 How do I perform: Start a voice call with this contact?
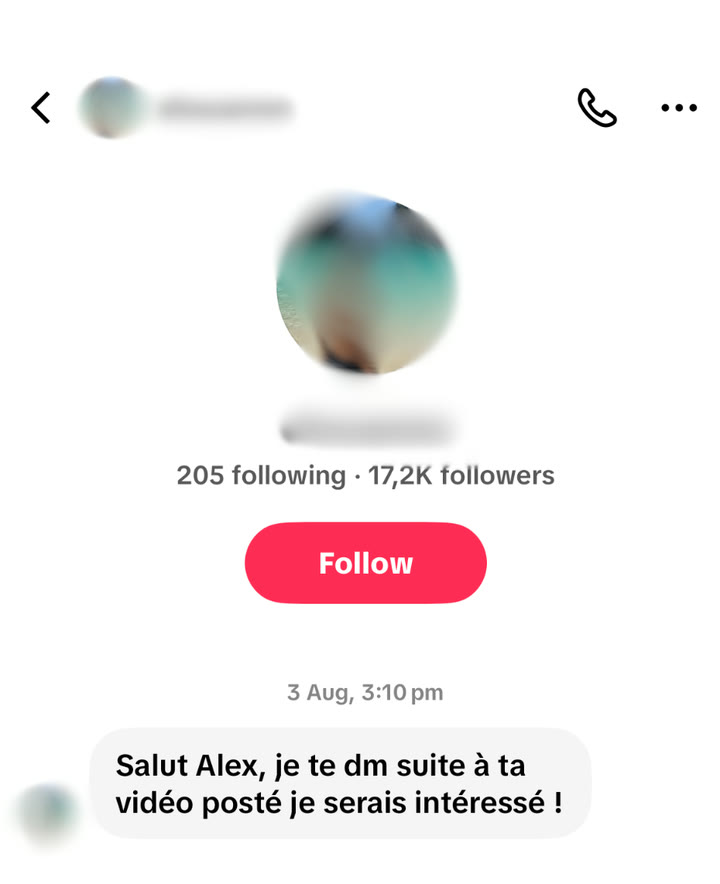597,107
